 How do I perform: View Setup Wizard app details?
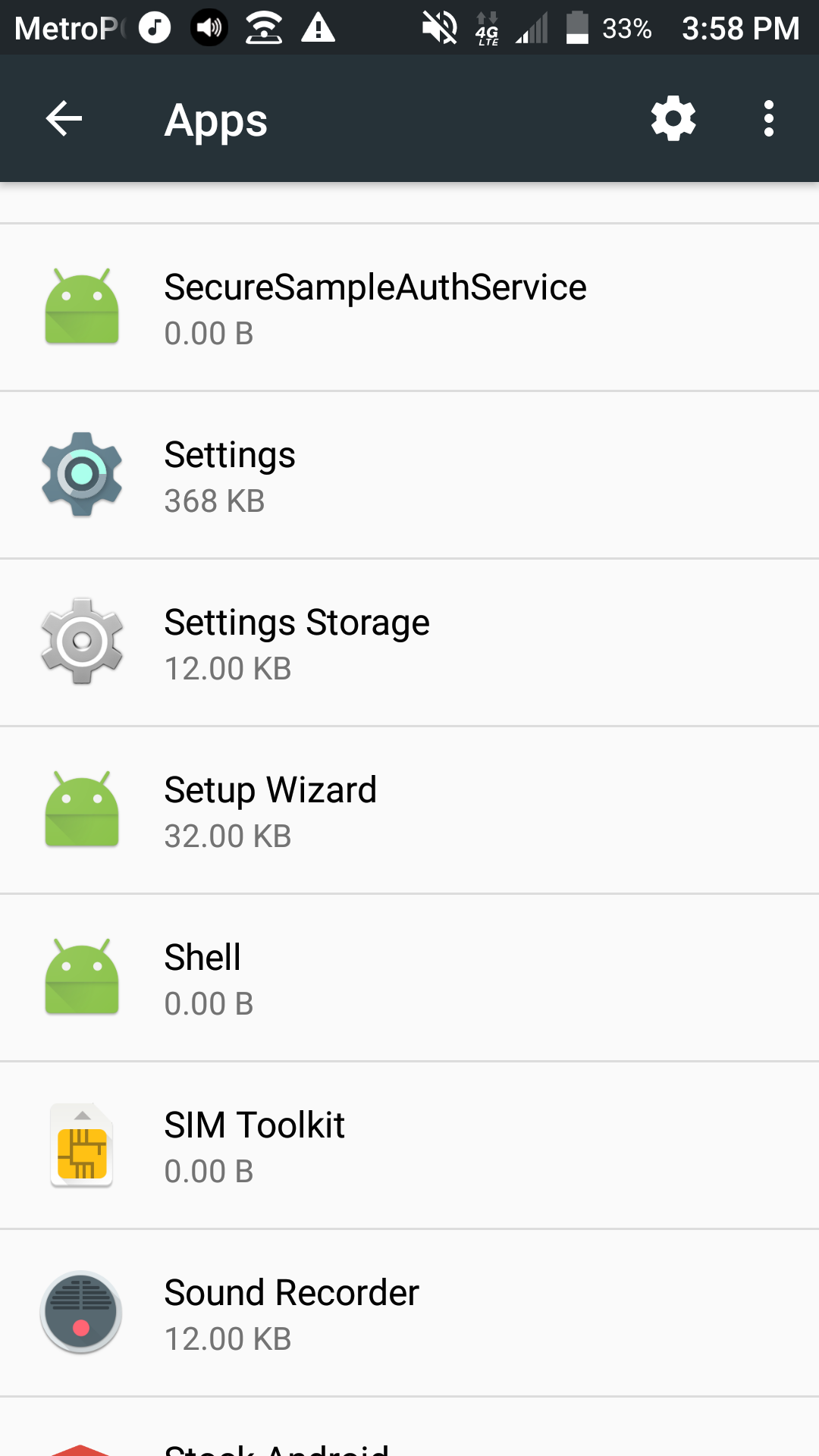pos(409,811)
